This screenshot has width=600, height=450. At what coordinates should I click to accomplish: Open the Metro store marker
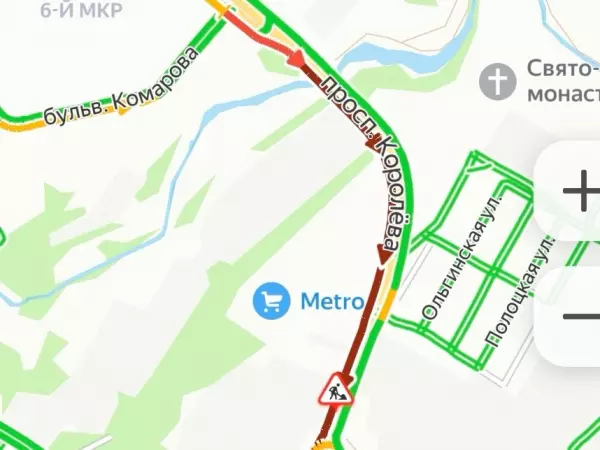tap(270, 299)
